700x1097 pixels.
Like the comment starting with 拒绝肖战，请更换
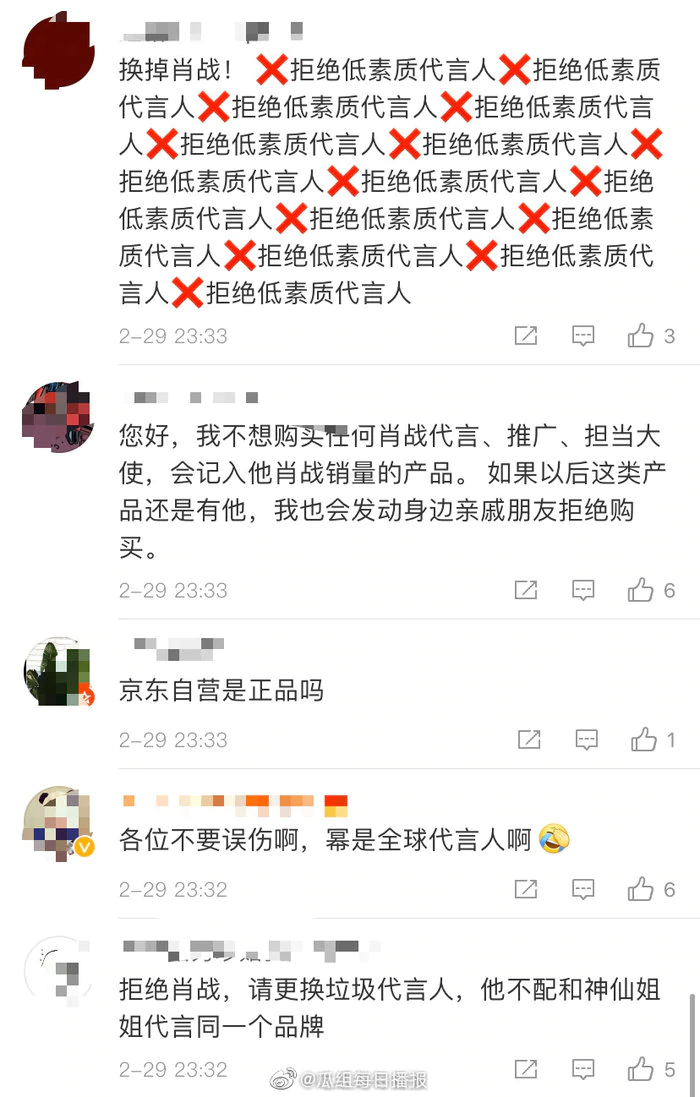(641, 1070)
